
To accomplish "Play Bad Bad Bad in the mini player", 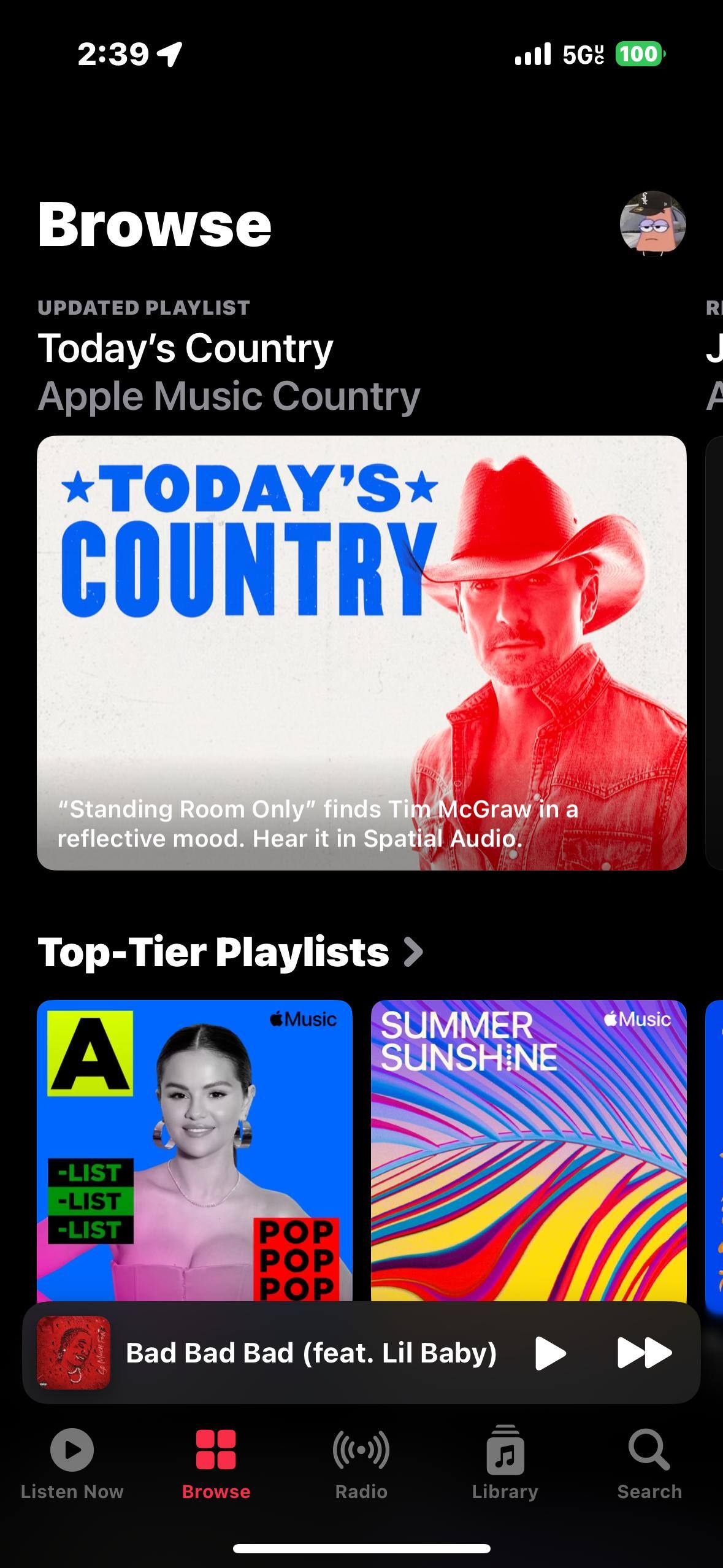I will (x=549, y=1353).
